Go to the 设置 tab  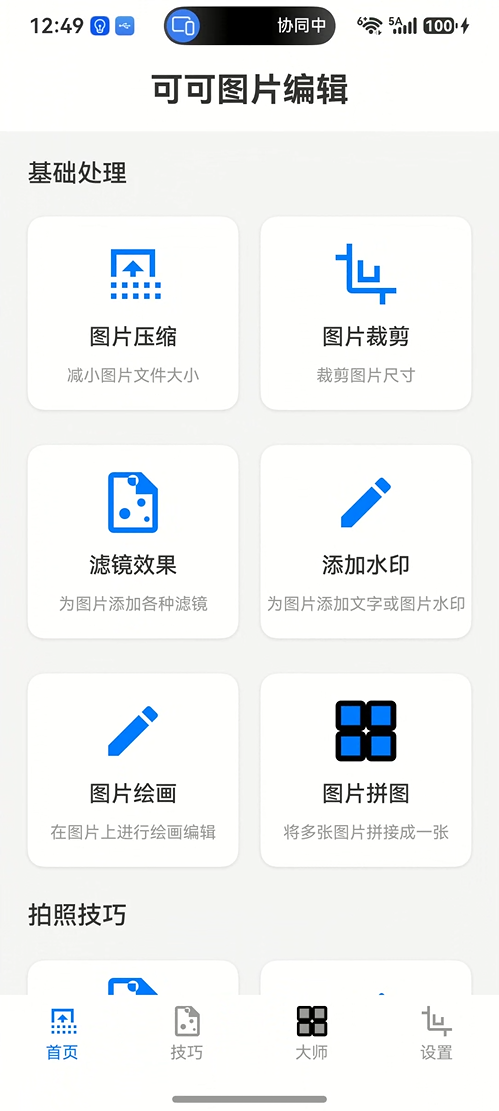click(437, 1034)
